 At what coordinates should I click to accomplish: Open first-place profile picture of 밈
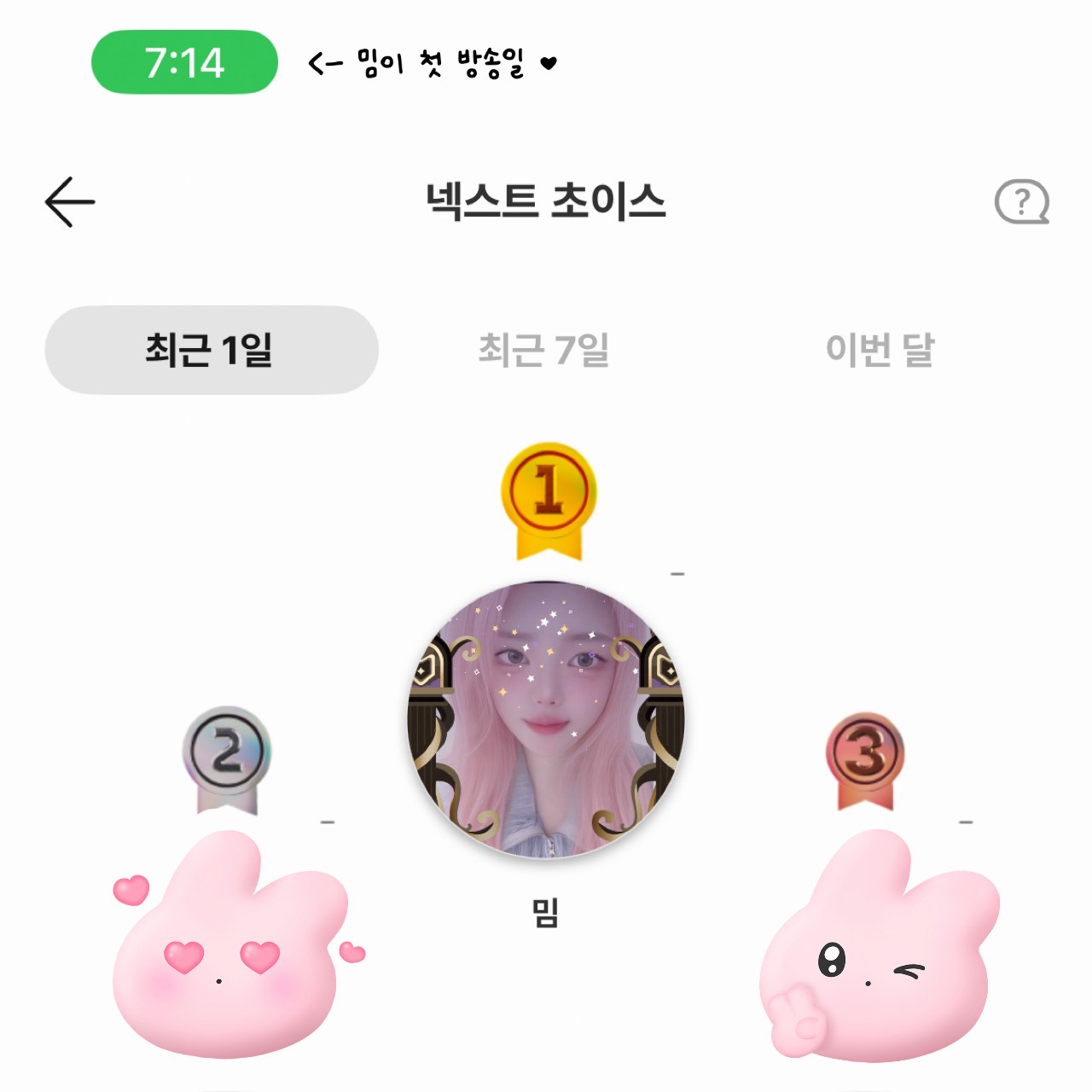point(546,721)
